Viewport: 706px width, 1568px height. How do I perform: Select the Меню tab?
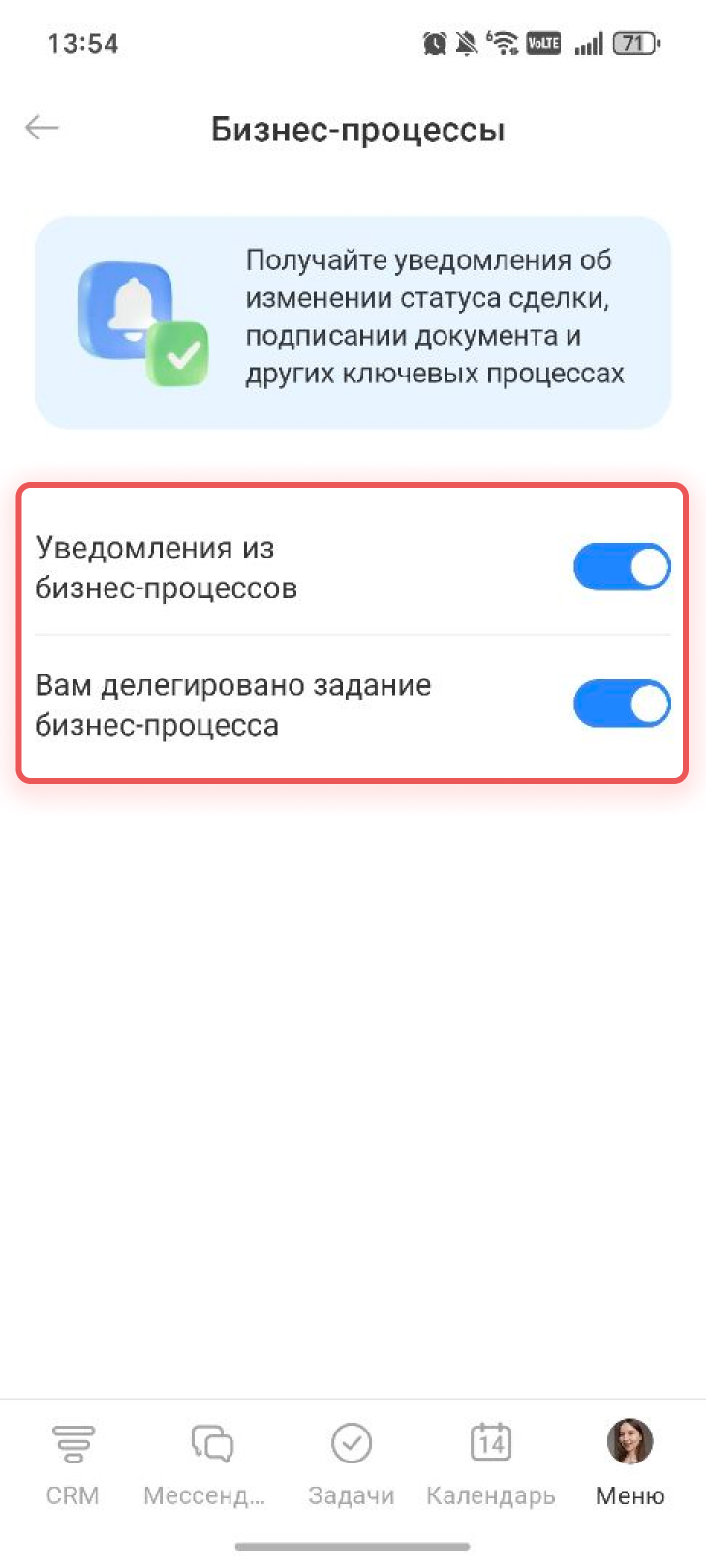[629, 1462]
